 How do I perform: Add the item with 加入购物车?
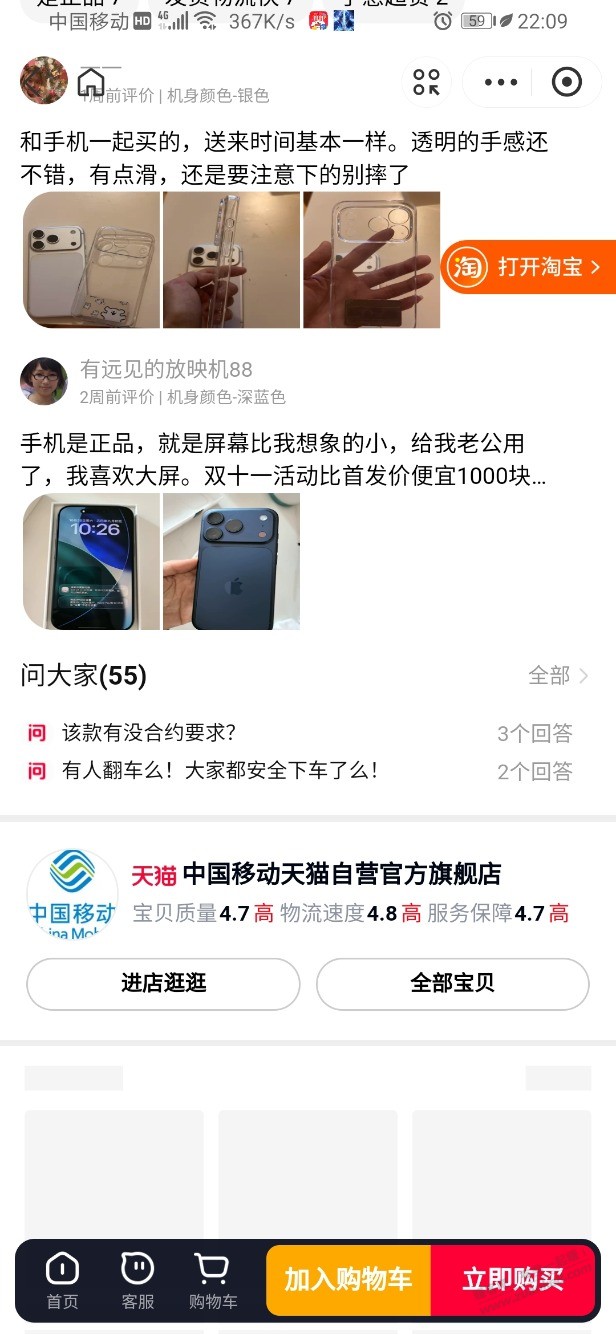[x=348, y=1280]
